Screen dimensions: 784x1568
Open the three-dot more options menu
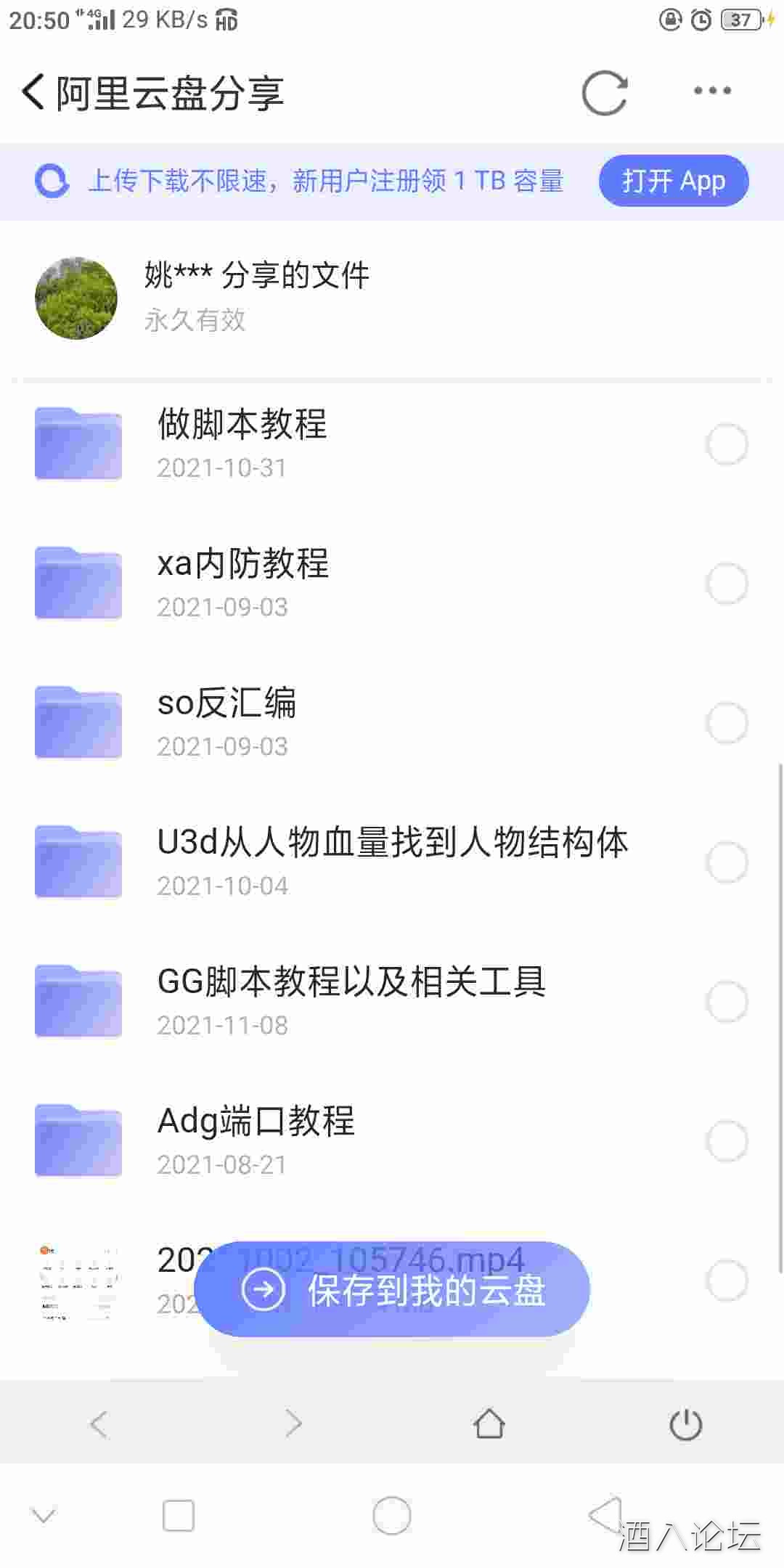click(709, 92)
